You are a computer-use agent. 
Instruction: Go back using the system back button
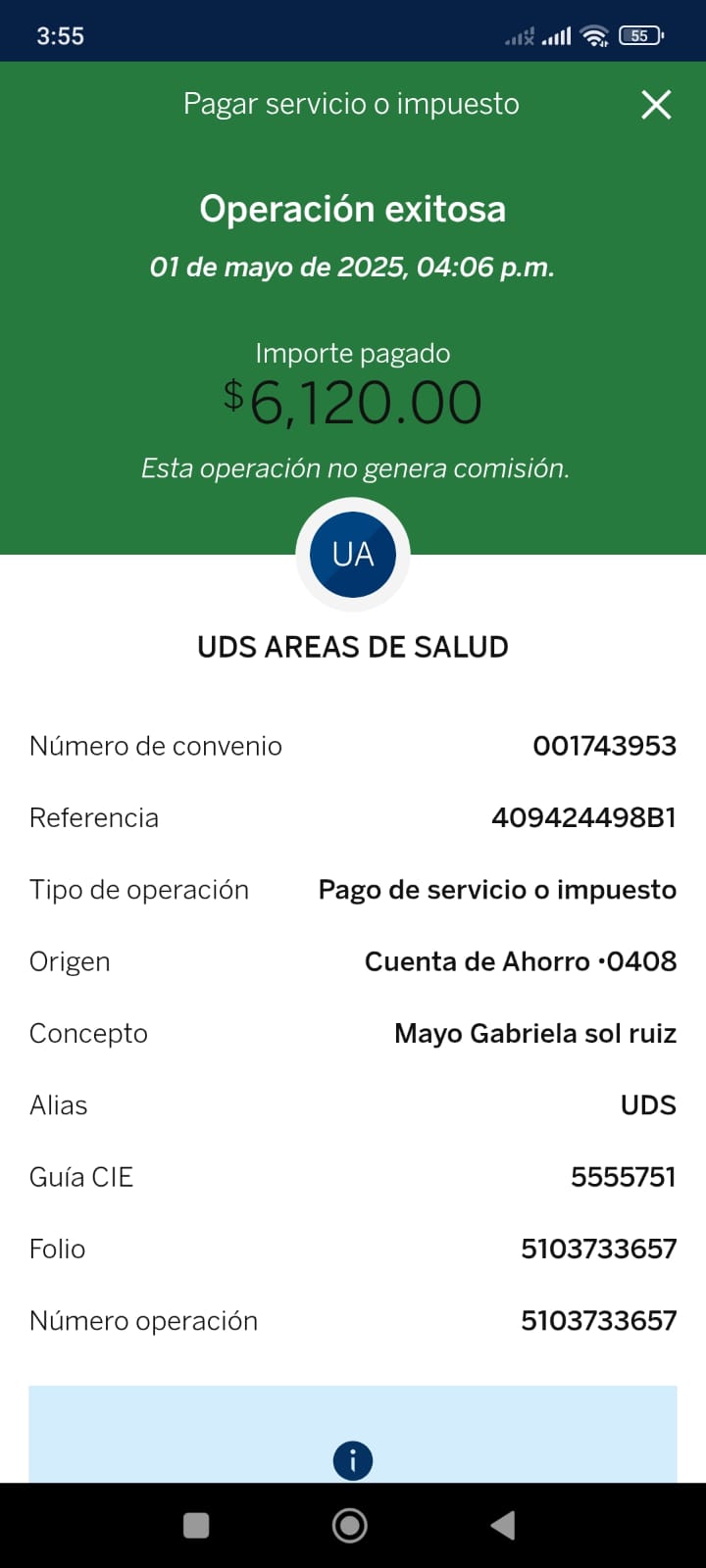503,1525
